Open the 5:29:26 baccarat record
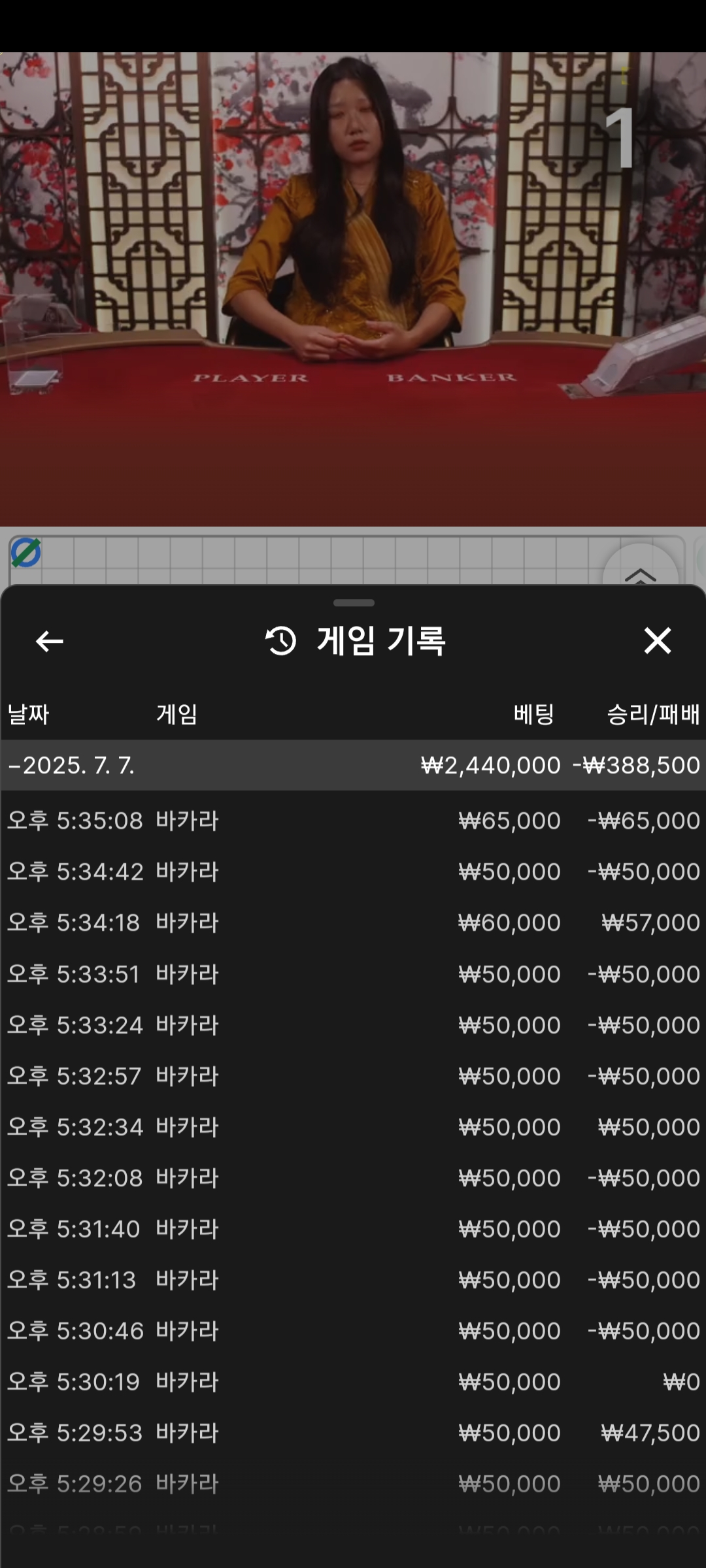The image size is (706, 1568). 353,1484
